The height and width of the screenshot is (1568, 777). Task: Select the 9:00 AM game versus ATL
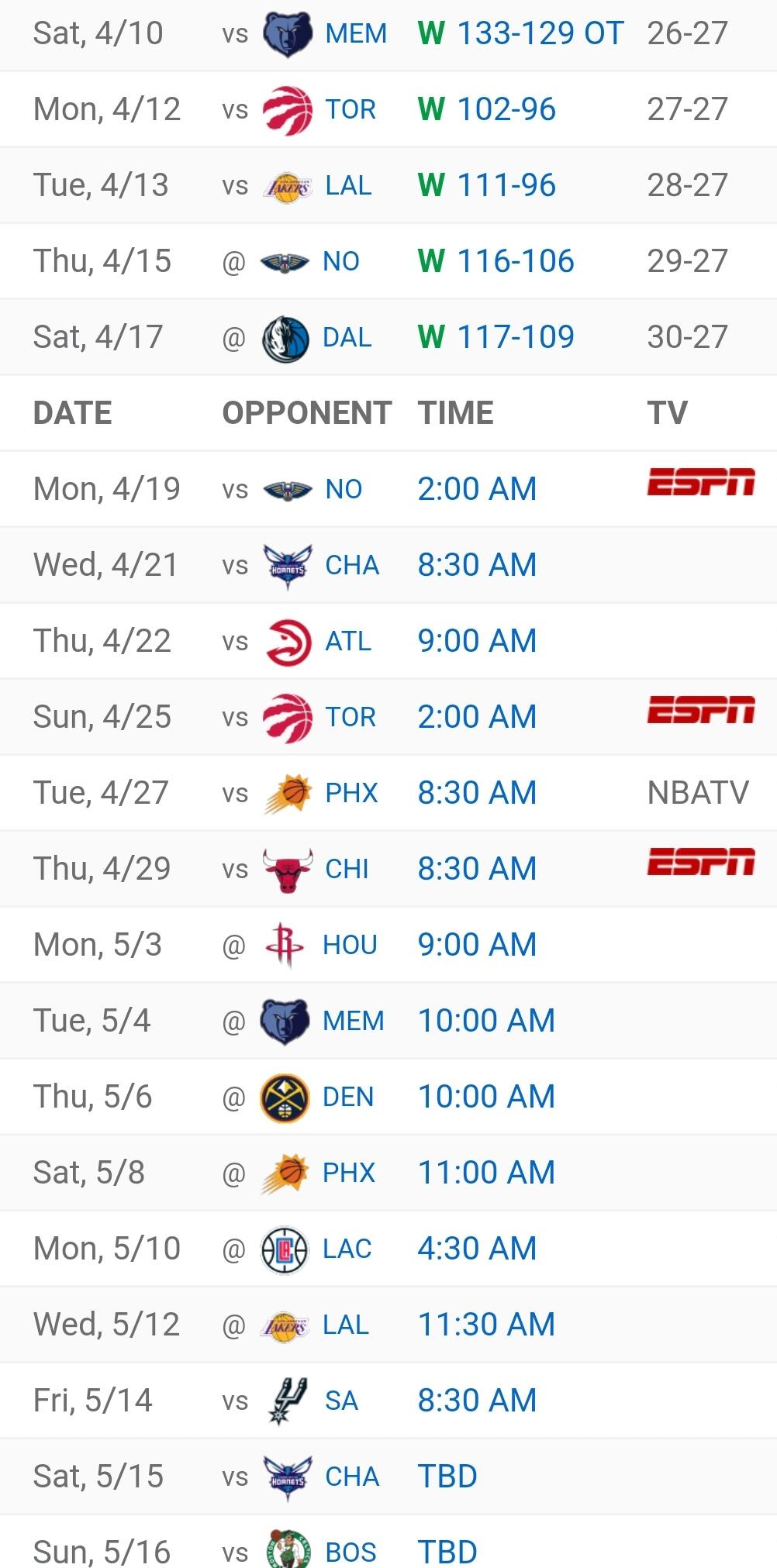(477, 641)
